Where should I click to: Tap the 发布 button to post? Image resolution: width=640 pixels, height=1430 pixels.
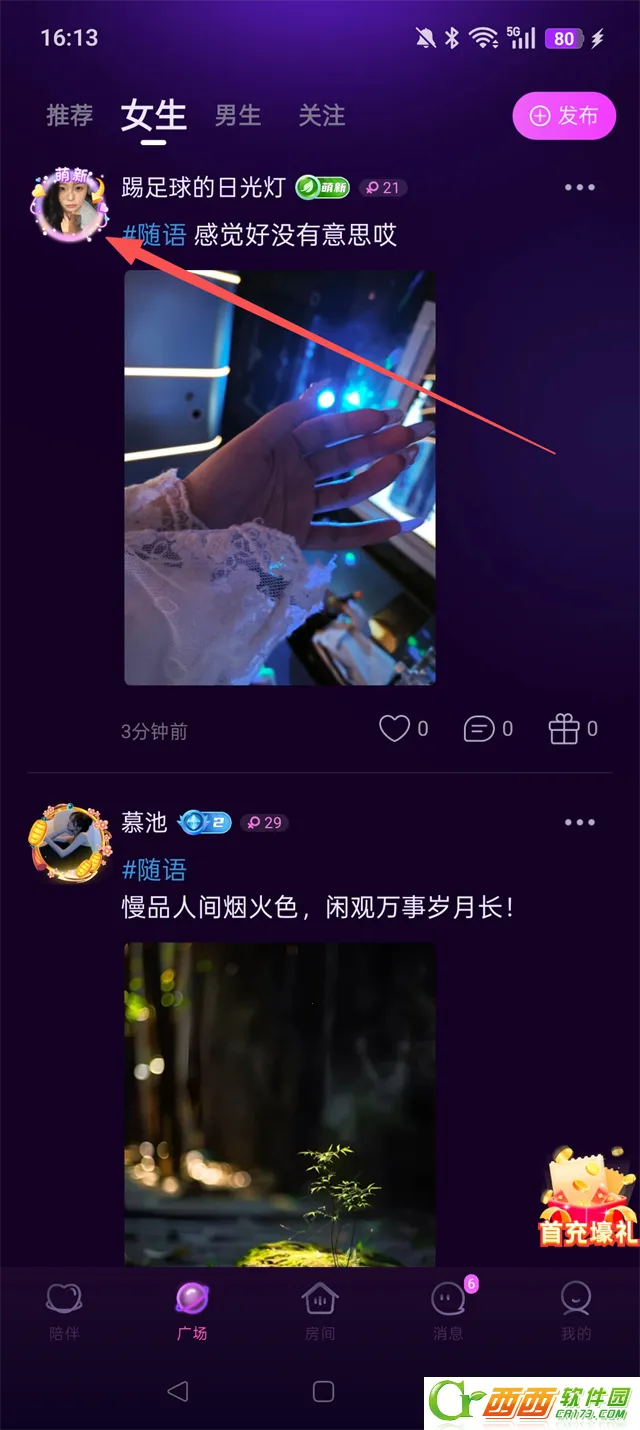click(563, 116)
